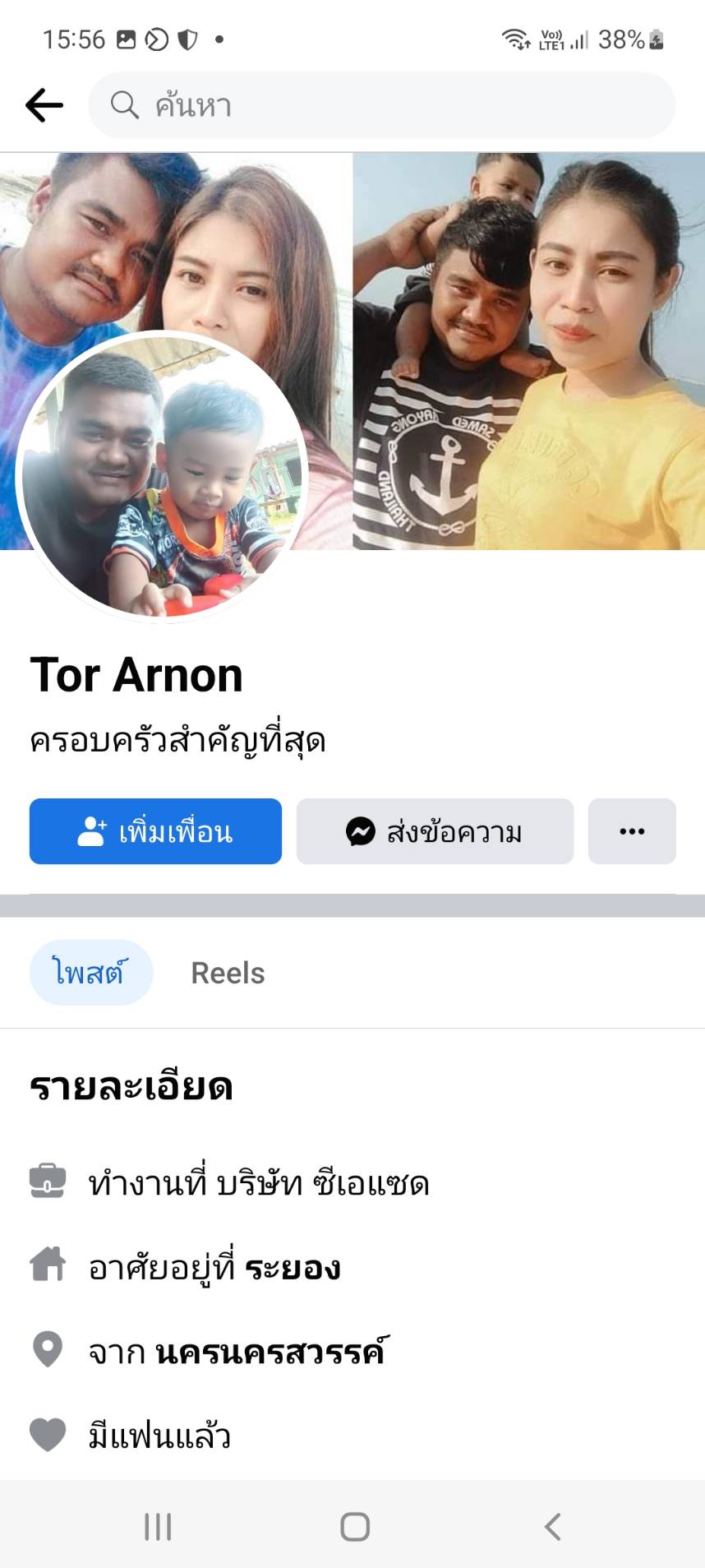Tap เพิ่มเพื่อน to add friend
Image resolution: width=705 pixels, height=1568 pixels.
155,831
